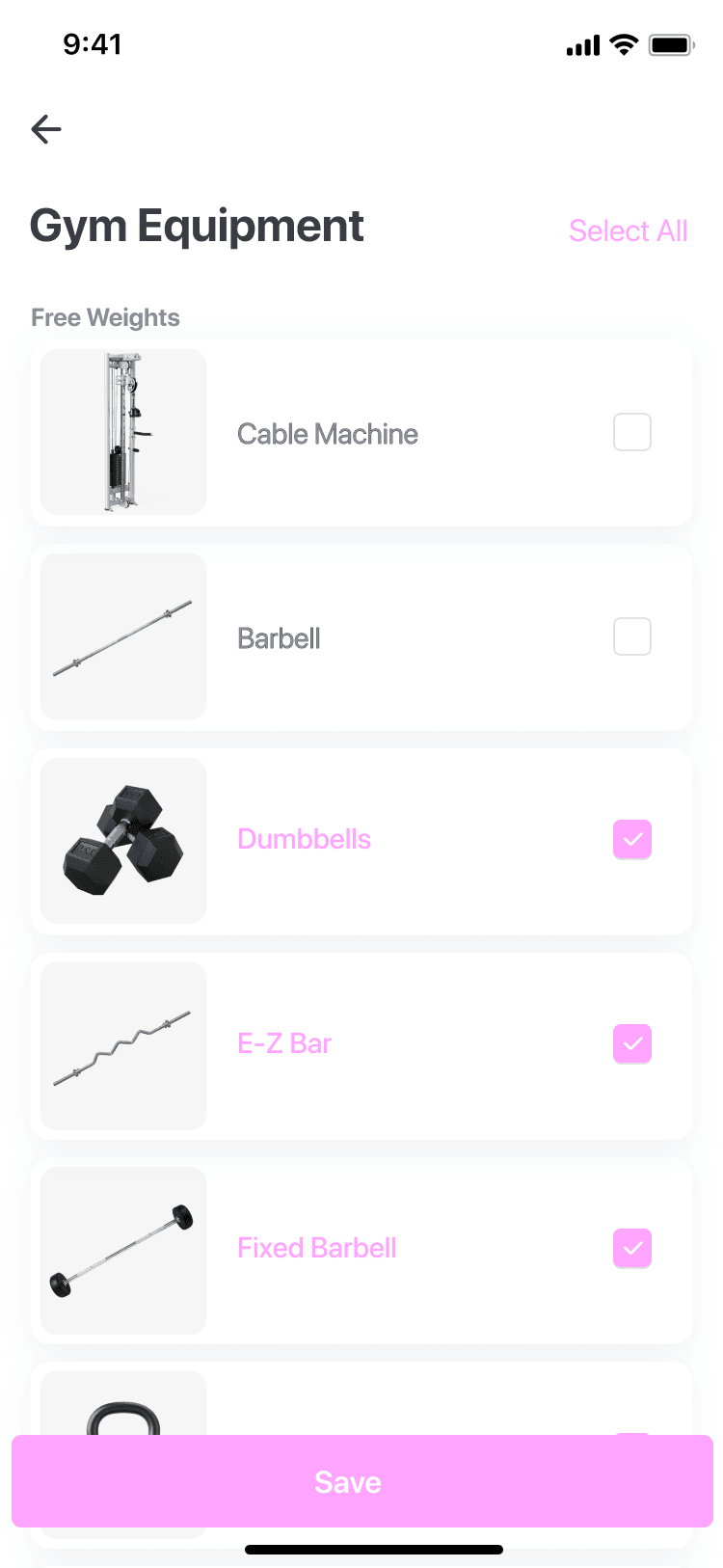The height and width of the screenshot is (1568, 723).
Task: Enable the Cable Machine checkbox
Action: (632, 432)
